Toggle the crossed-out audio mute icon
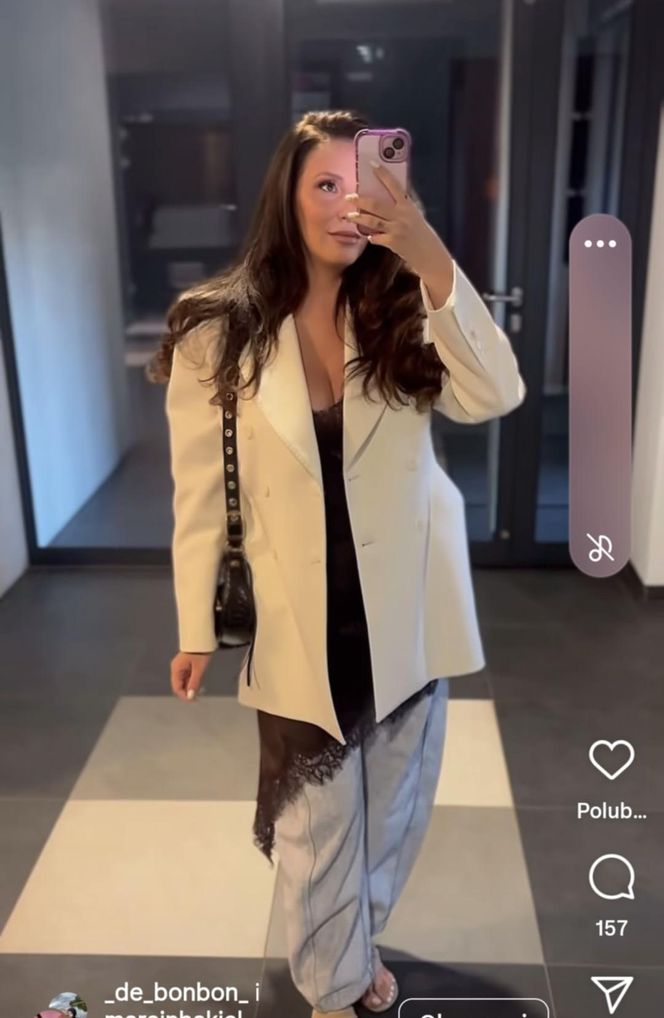 [600, 548]
